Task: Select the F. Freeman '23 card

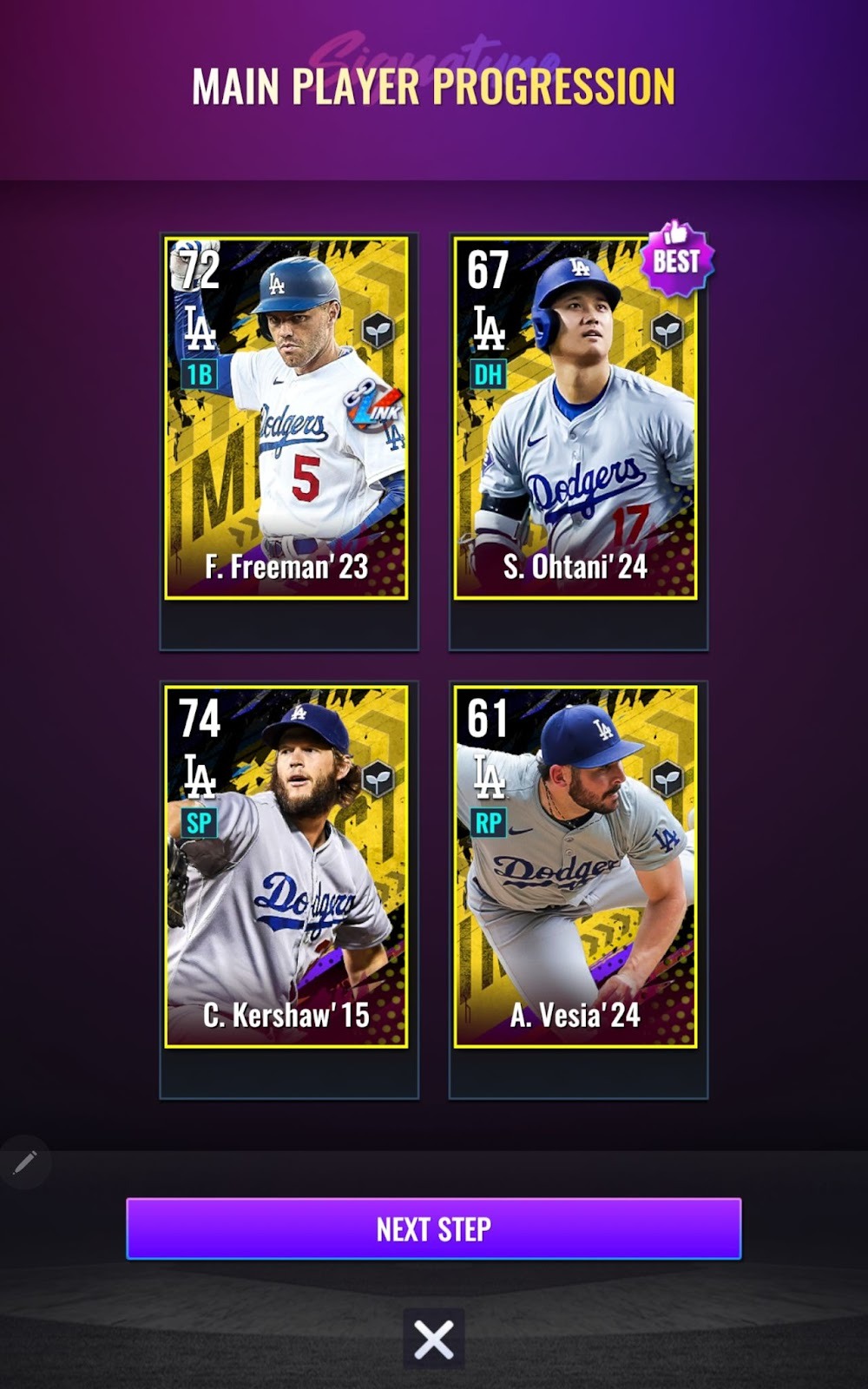Action: 286,418
